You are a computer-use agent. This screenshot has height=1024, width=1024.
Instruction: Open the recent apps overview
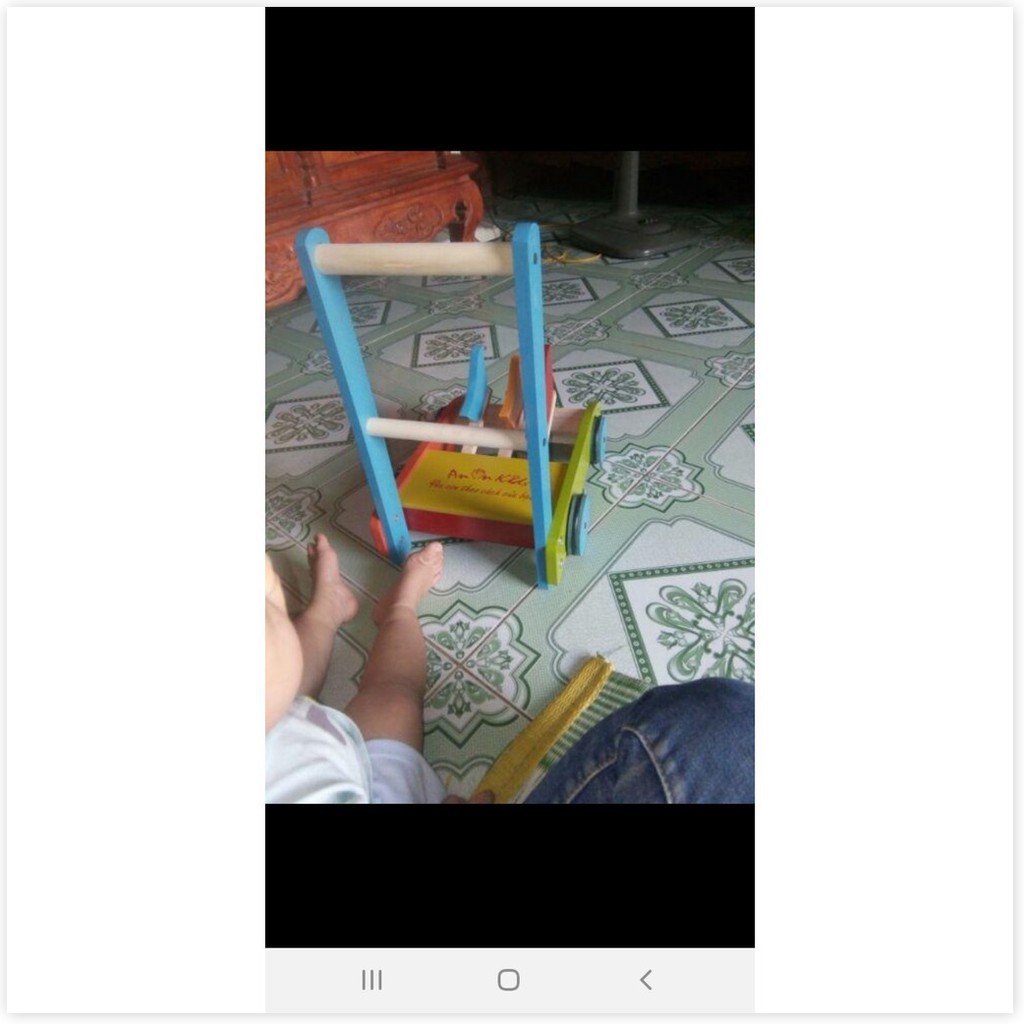(x=372, y=980)
